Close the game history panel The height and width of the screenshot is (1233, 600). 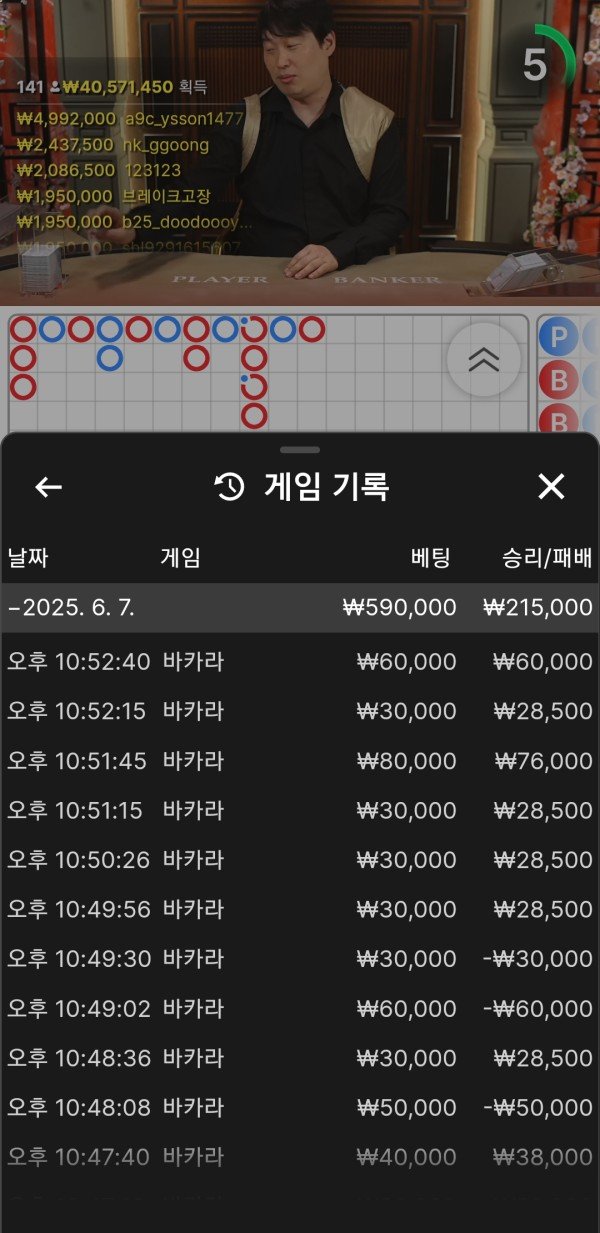[x=551, y=487]
